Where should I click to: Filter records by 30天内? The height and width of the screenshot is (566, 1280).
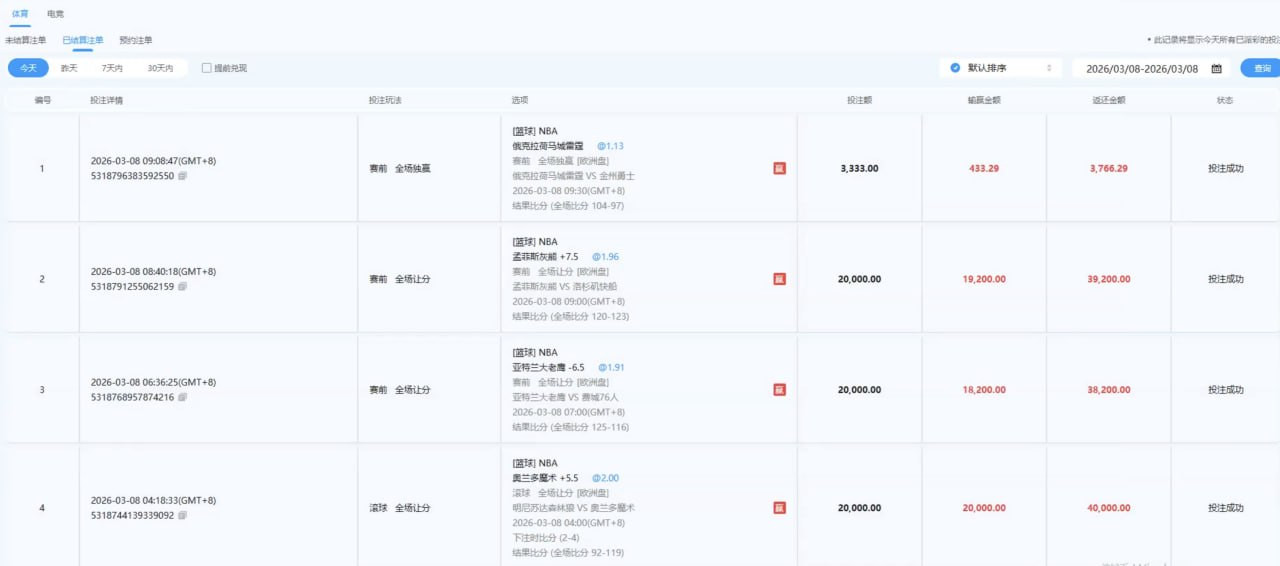pyautogui.click(x=160, y=68)
